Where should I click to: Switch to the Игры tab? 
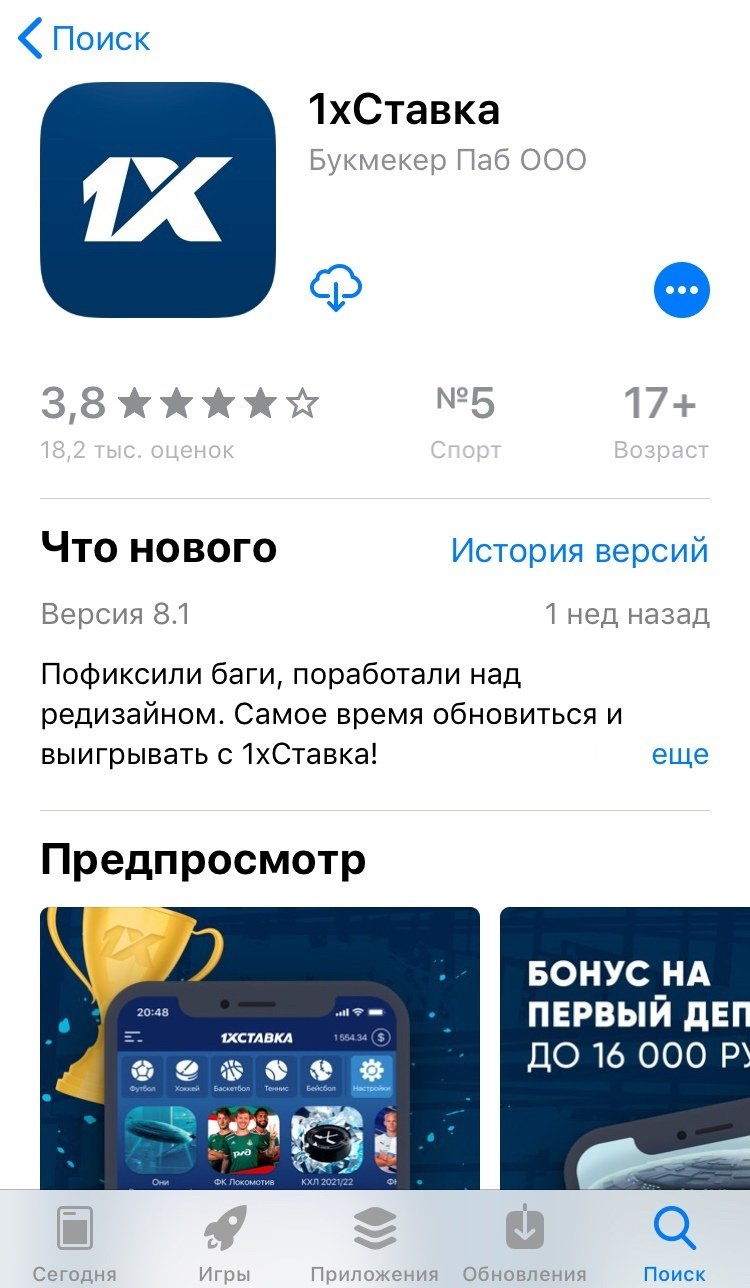[225, 1244]
